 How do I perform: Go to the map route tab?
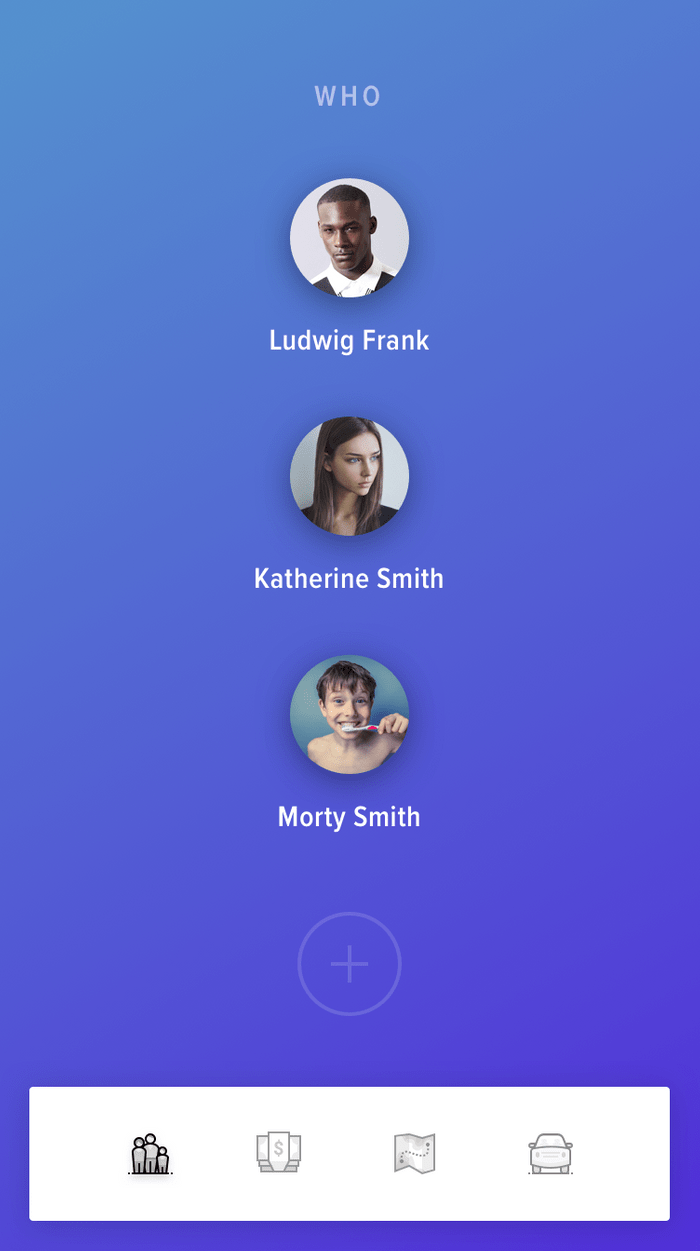[x=415, y=1154]
